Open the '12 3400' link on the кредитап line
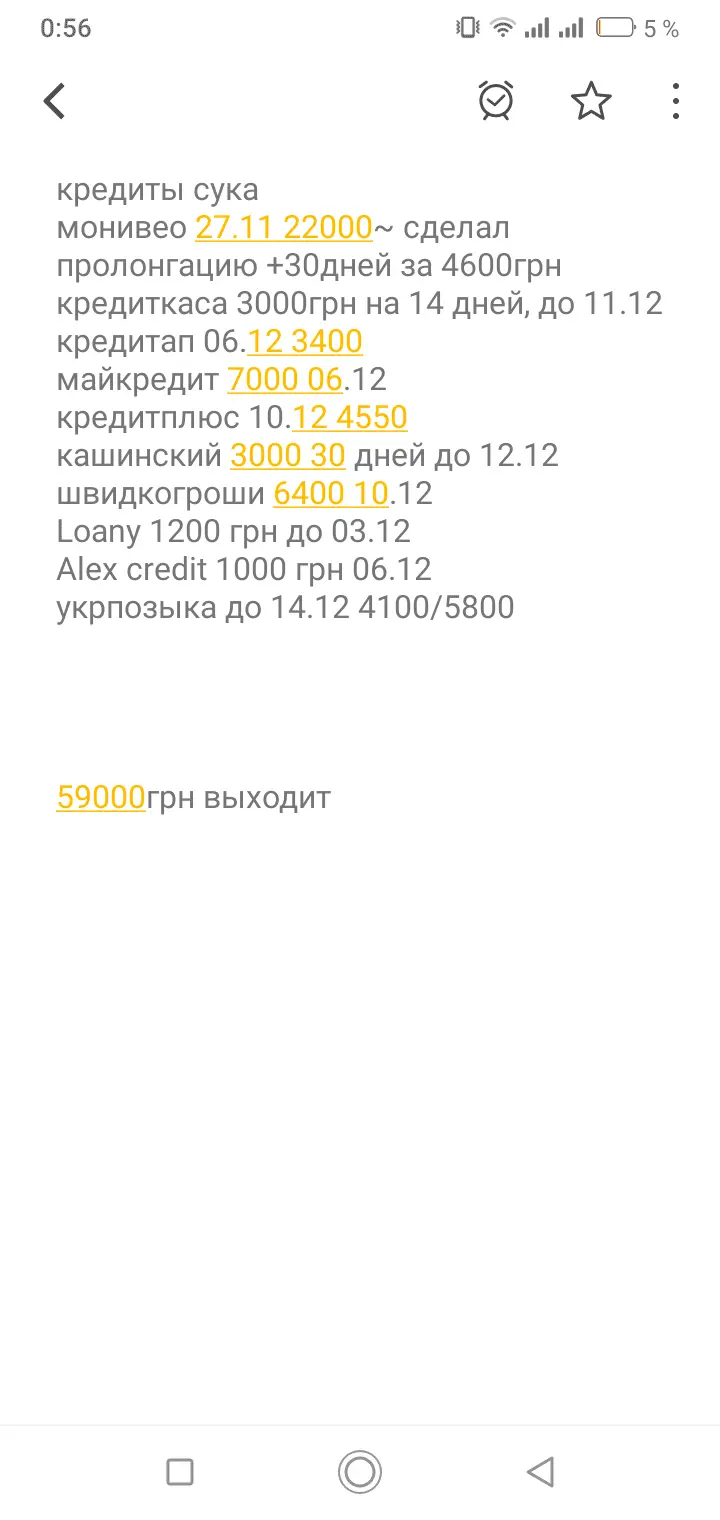This screenshot has height=1520, width=720. [x=309, y=341]
